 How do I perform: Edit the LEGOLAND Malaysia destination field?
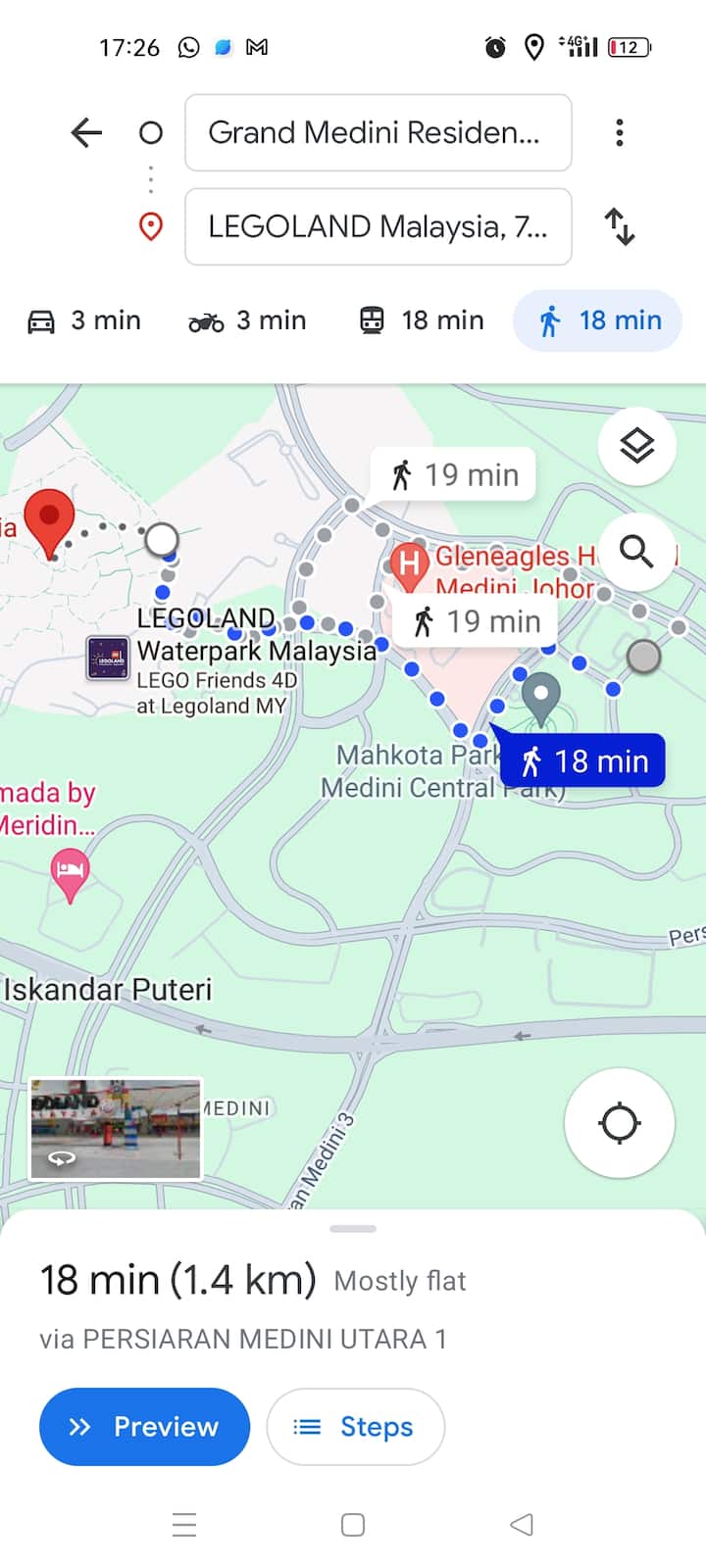(378, 226)
